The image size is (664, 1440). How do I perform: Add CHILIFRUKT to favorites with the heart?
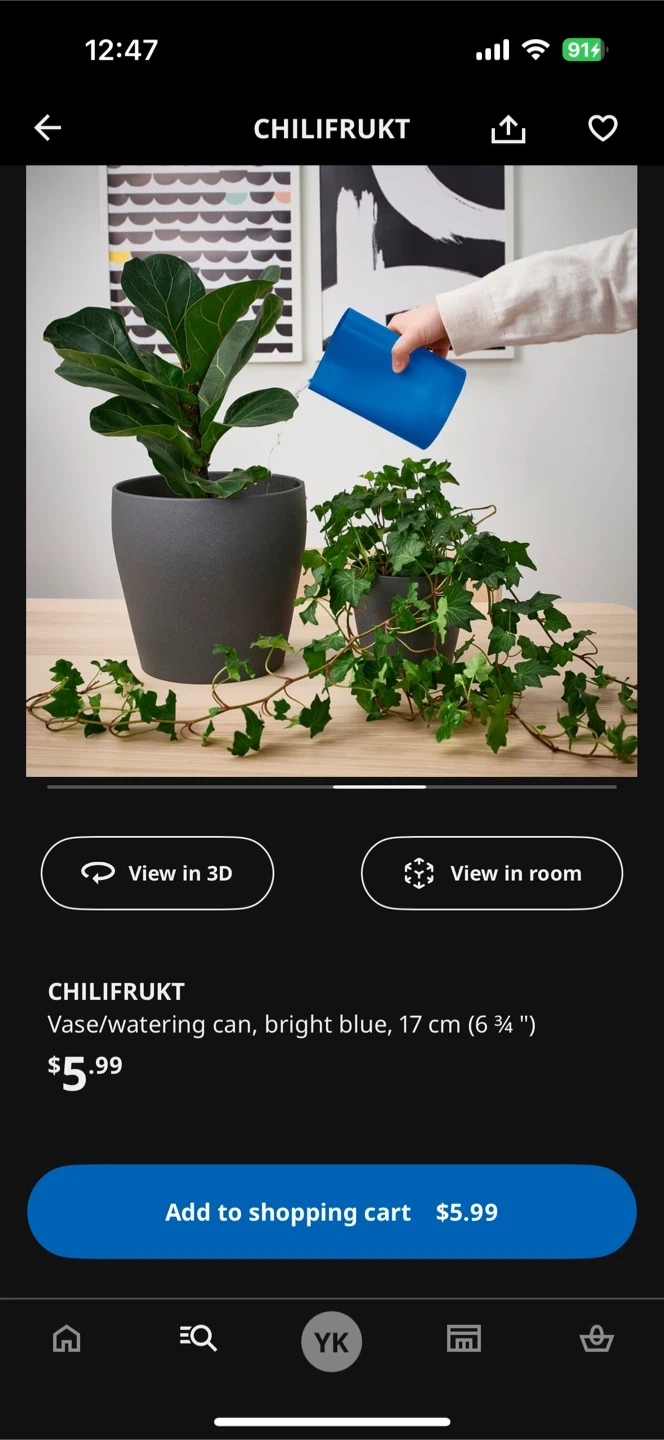click(602, 128)
